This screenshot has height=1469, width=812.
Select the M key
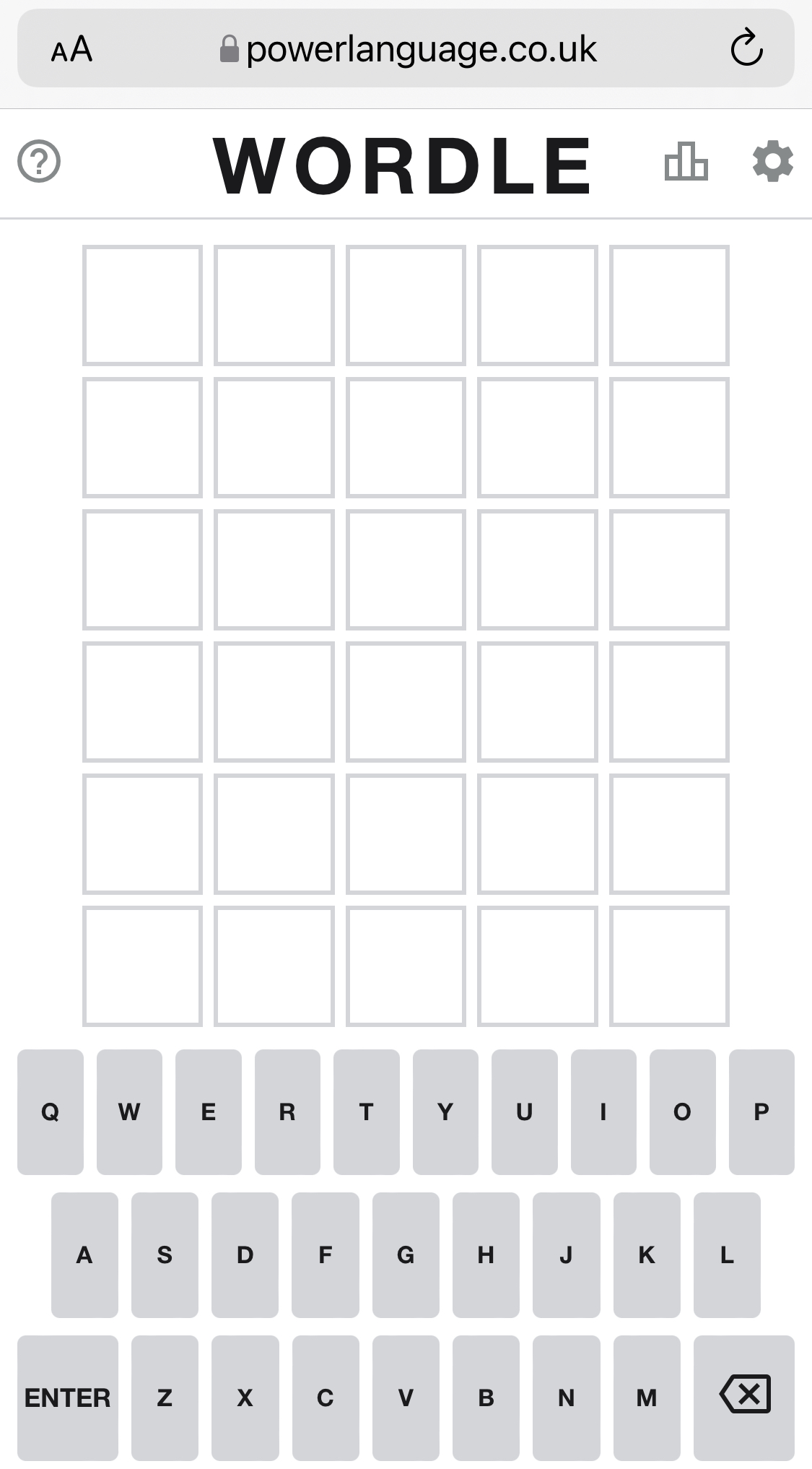647,1397
